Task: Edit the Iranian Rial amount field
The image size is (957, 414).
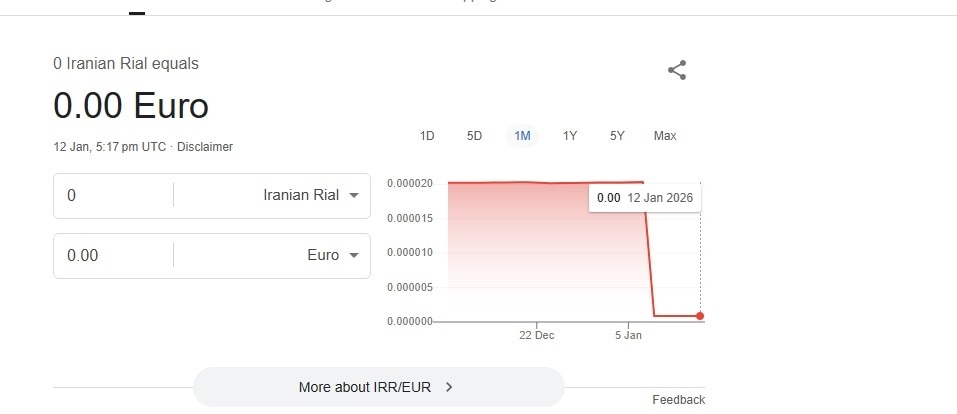Action: 115,195
